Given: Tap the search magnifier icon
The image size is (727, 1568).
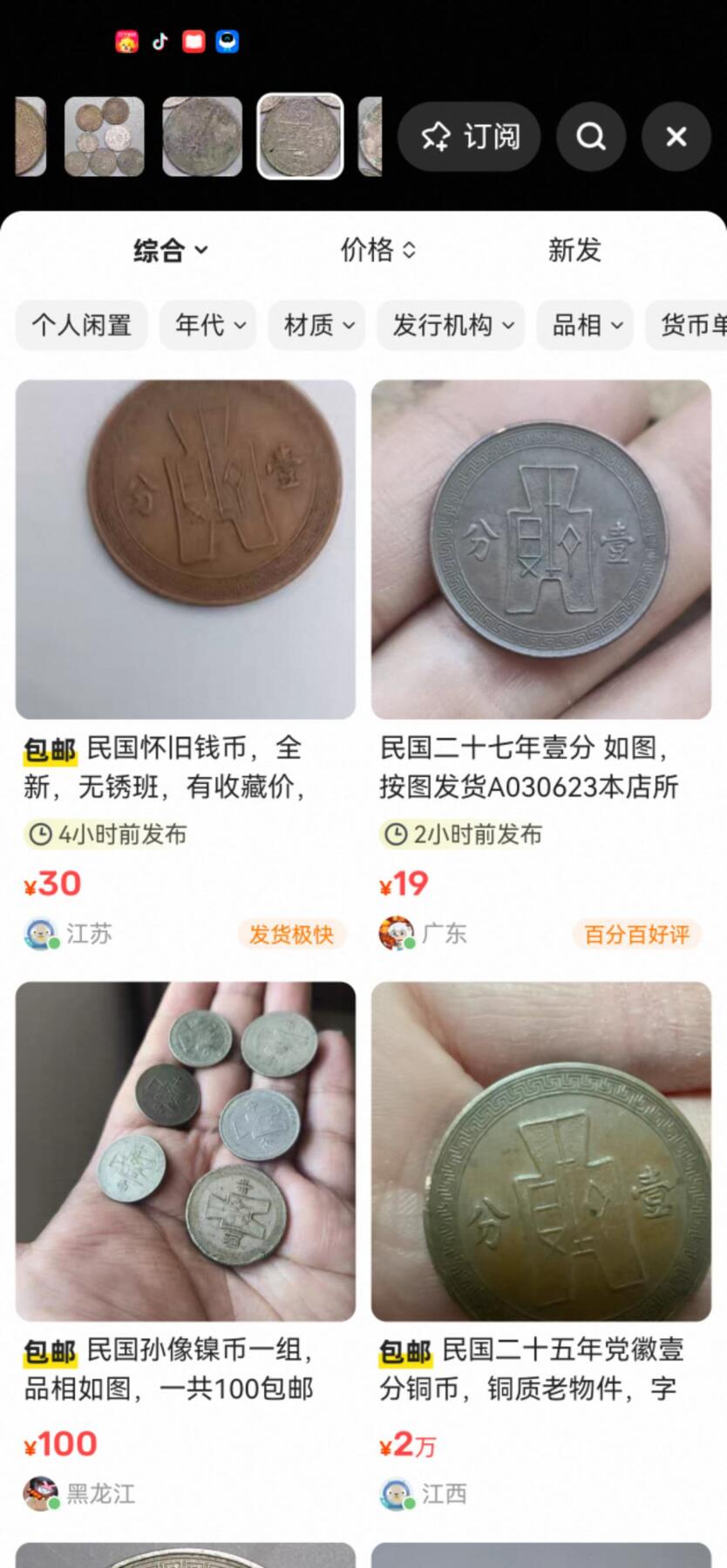Looking at the screenshot, I should coord(591,137).
